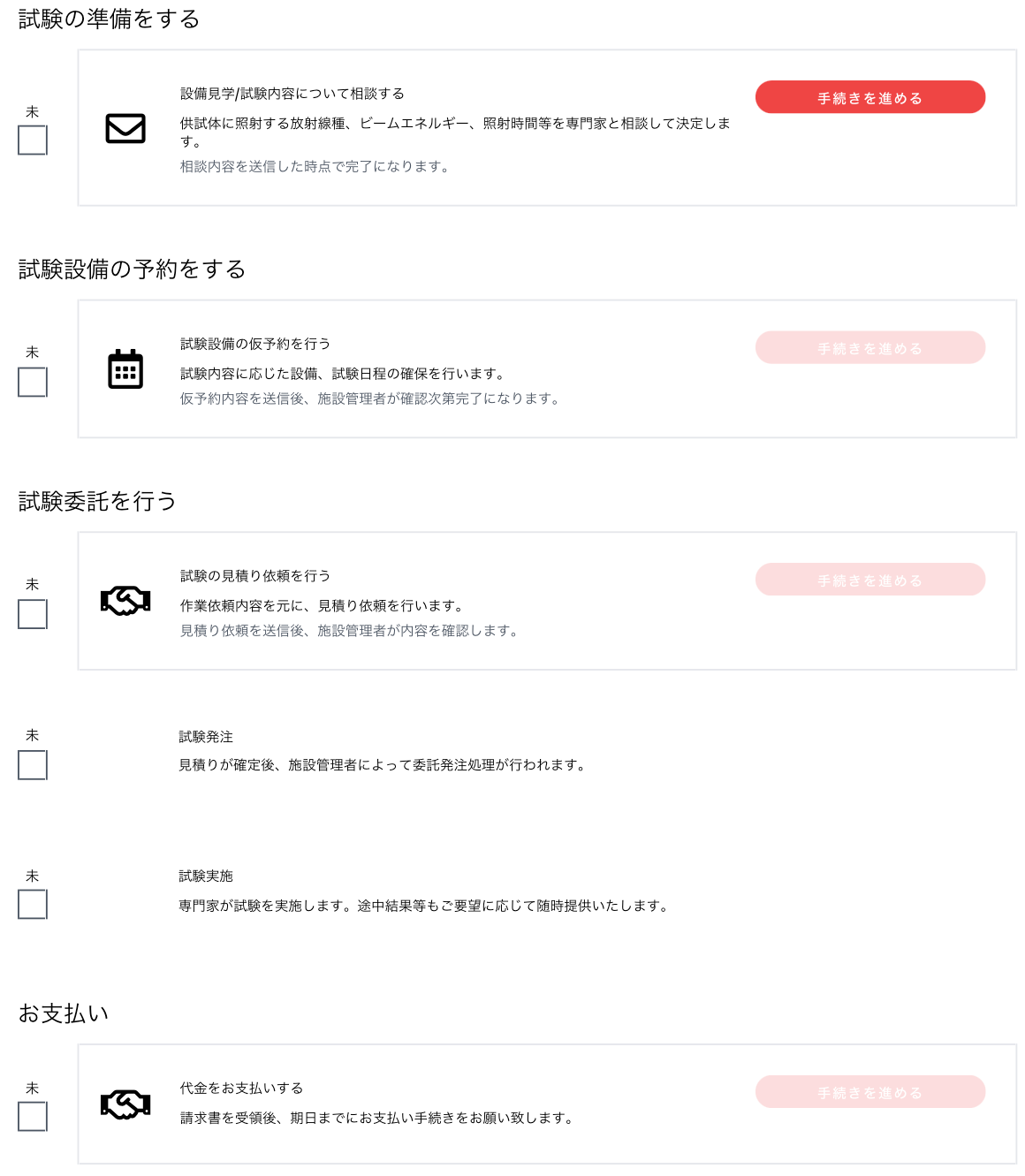Click 手続きを進める in the quote request section

click(x=869, y=580)
